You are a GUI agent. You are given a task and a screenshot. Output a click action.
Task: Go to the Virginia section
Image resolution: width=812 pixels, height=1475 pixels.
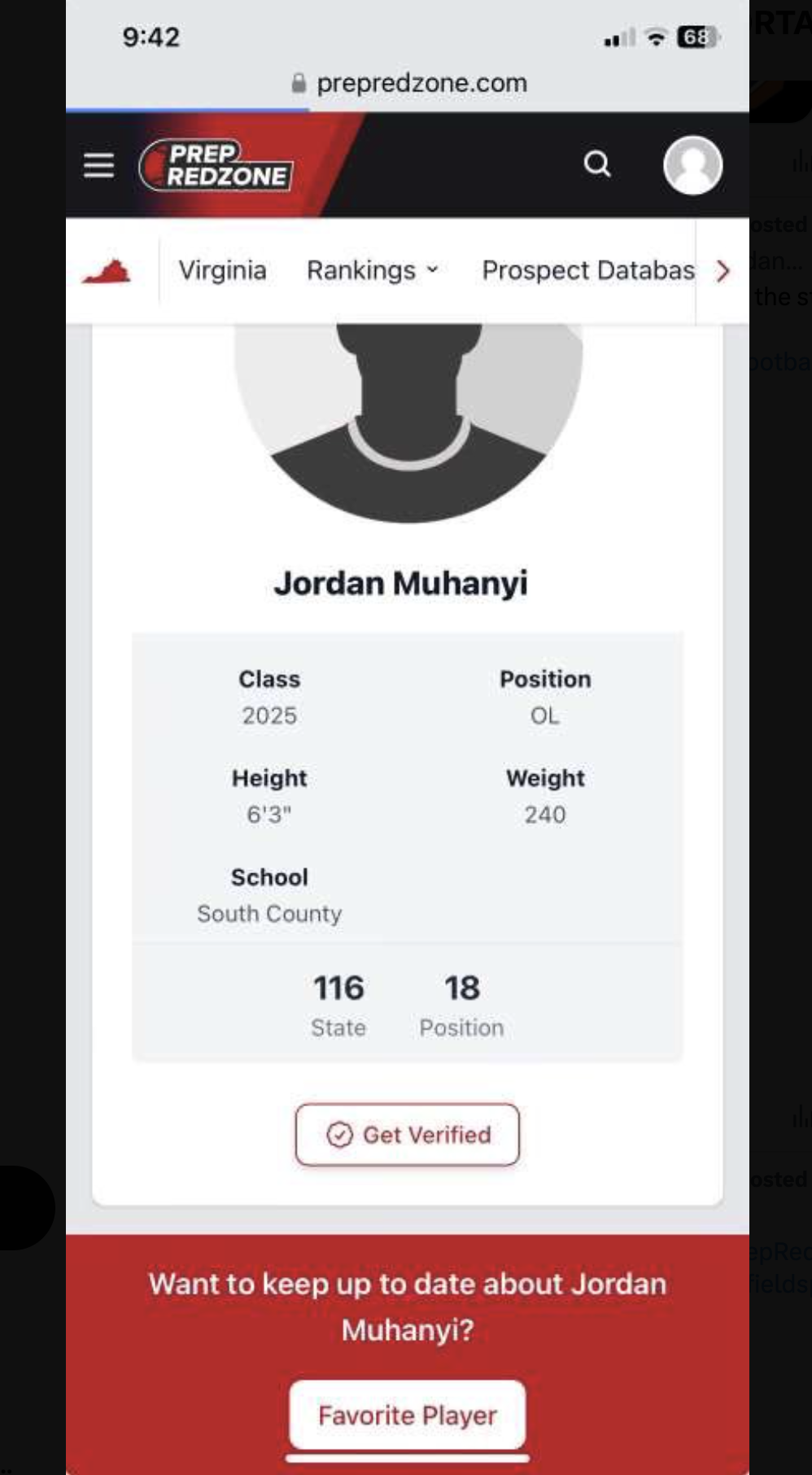click(x=222, y=270)
